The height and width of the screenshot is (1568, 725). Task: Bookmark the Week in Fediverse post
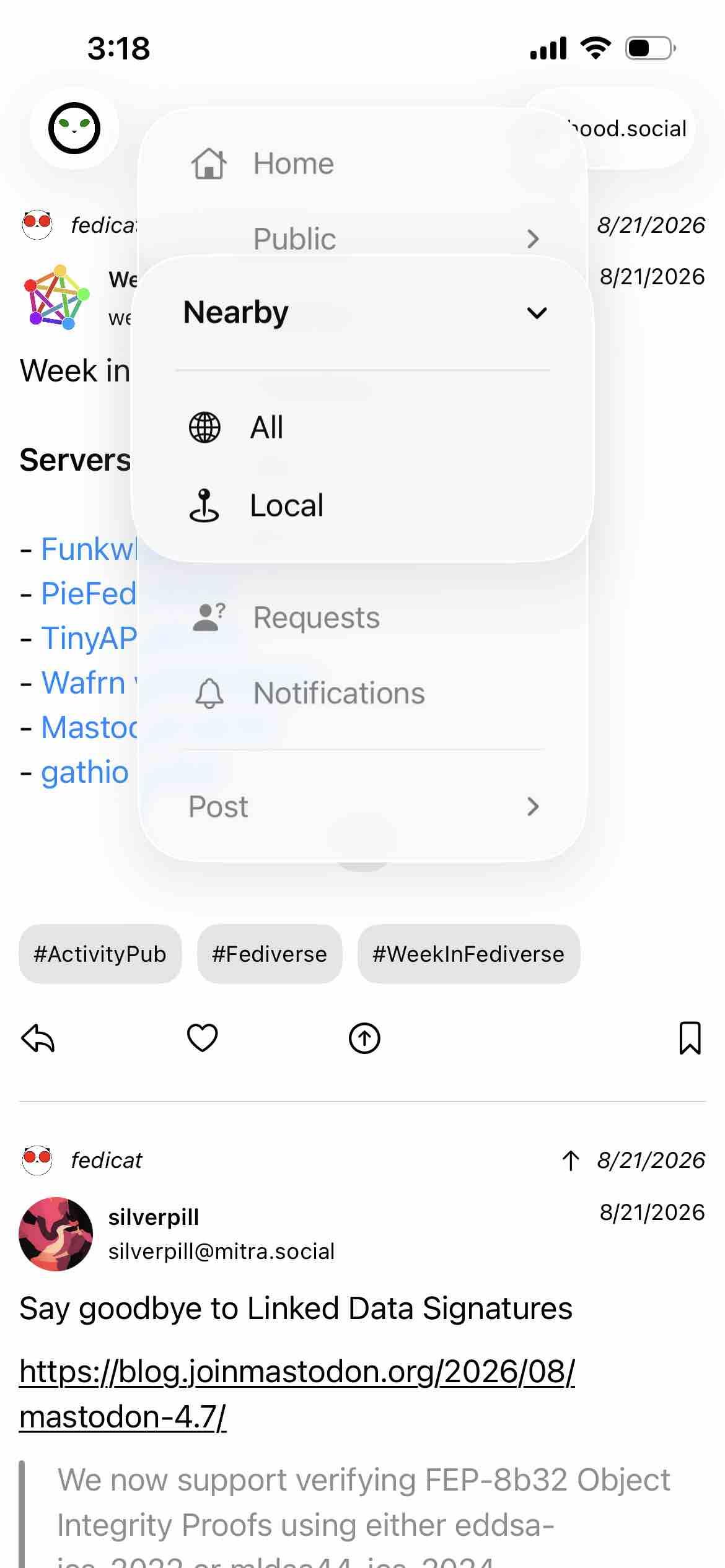(x=690, y=1038)
